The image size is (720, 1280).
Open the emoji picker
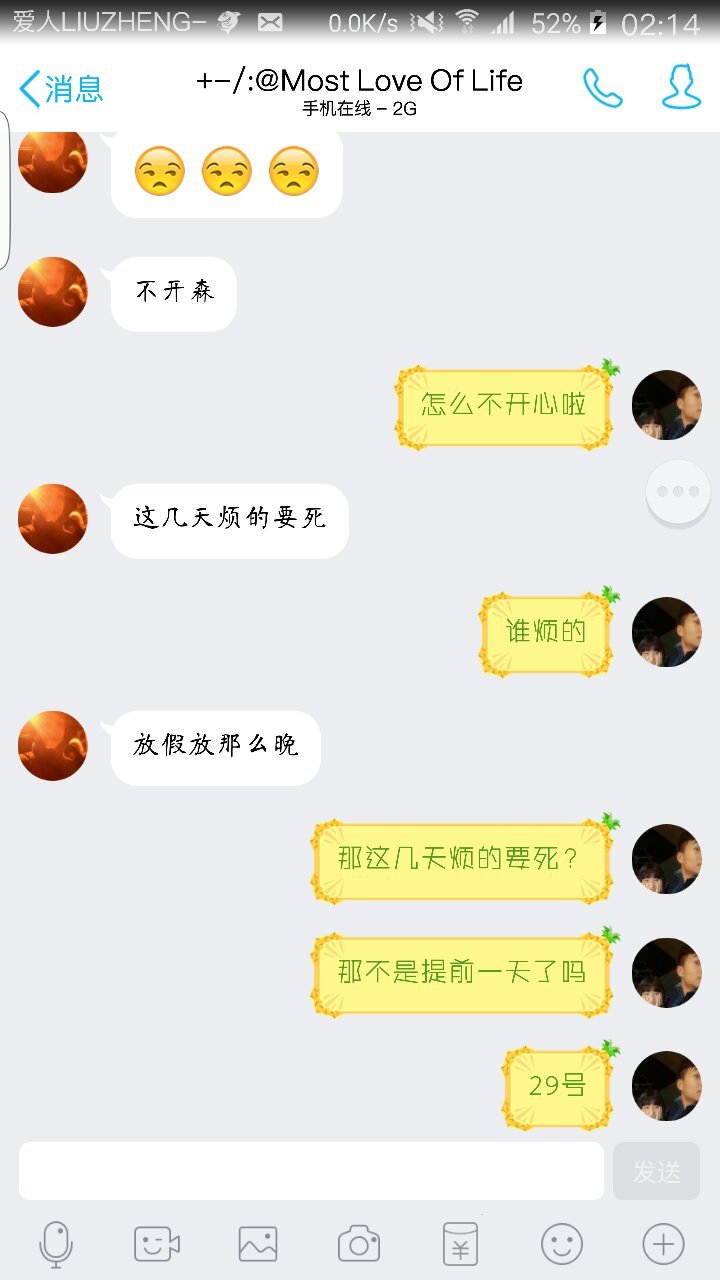click(x=561, y=1245)
